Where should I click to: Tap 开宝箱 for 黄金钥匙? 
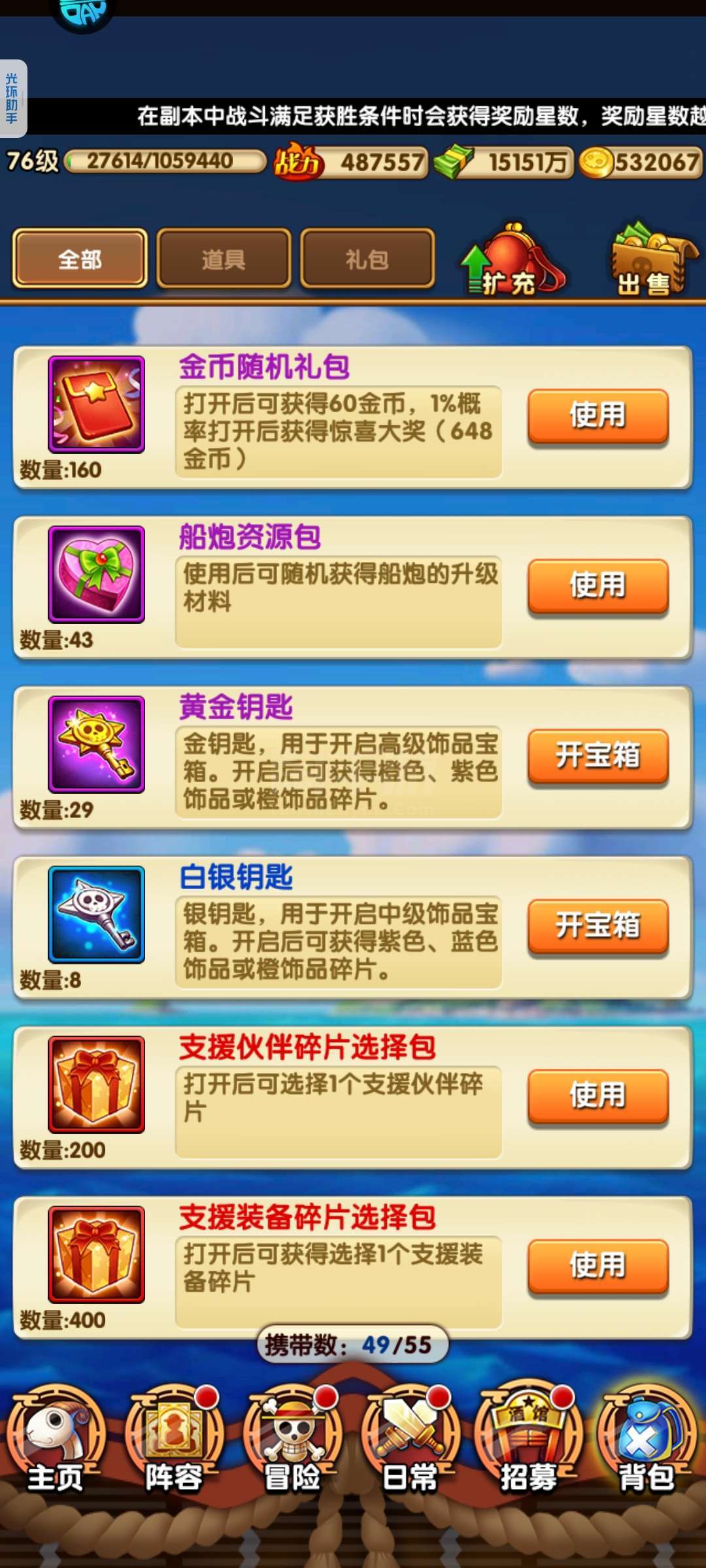coord(598,756)
